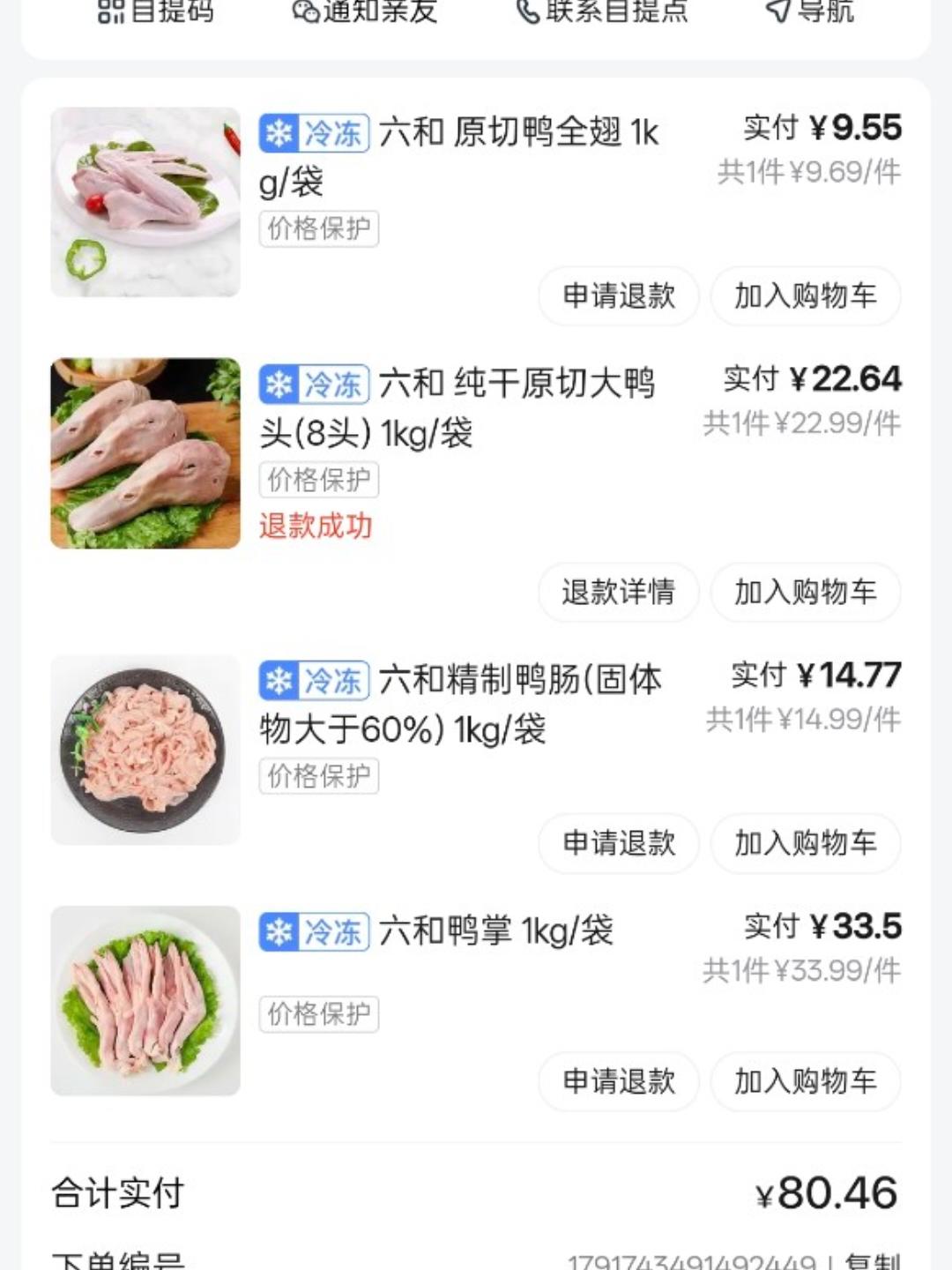This screenshot has height=1270, width=952.
Task: Open 六和鸭掌 product image
Action: (145, 1001)
